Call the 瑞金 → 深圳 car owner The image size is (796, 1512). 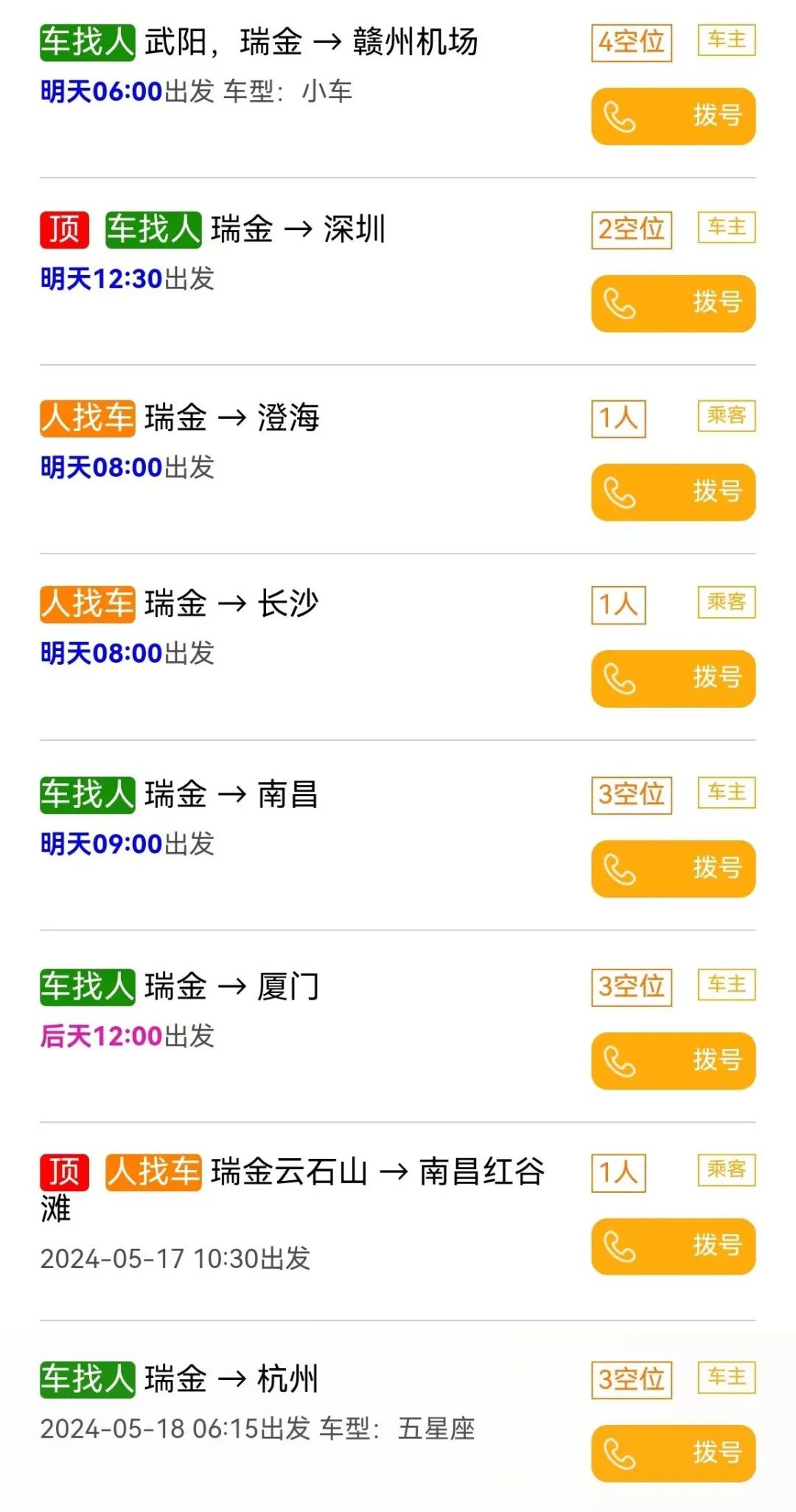pyautogui.click(x=673, y=304)
